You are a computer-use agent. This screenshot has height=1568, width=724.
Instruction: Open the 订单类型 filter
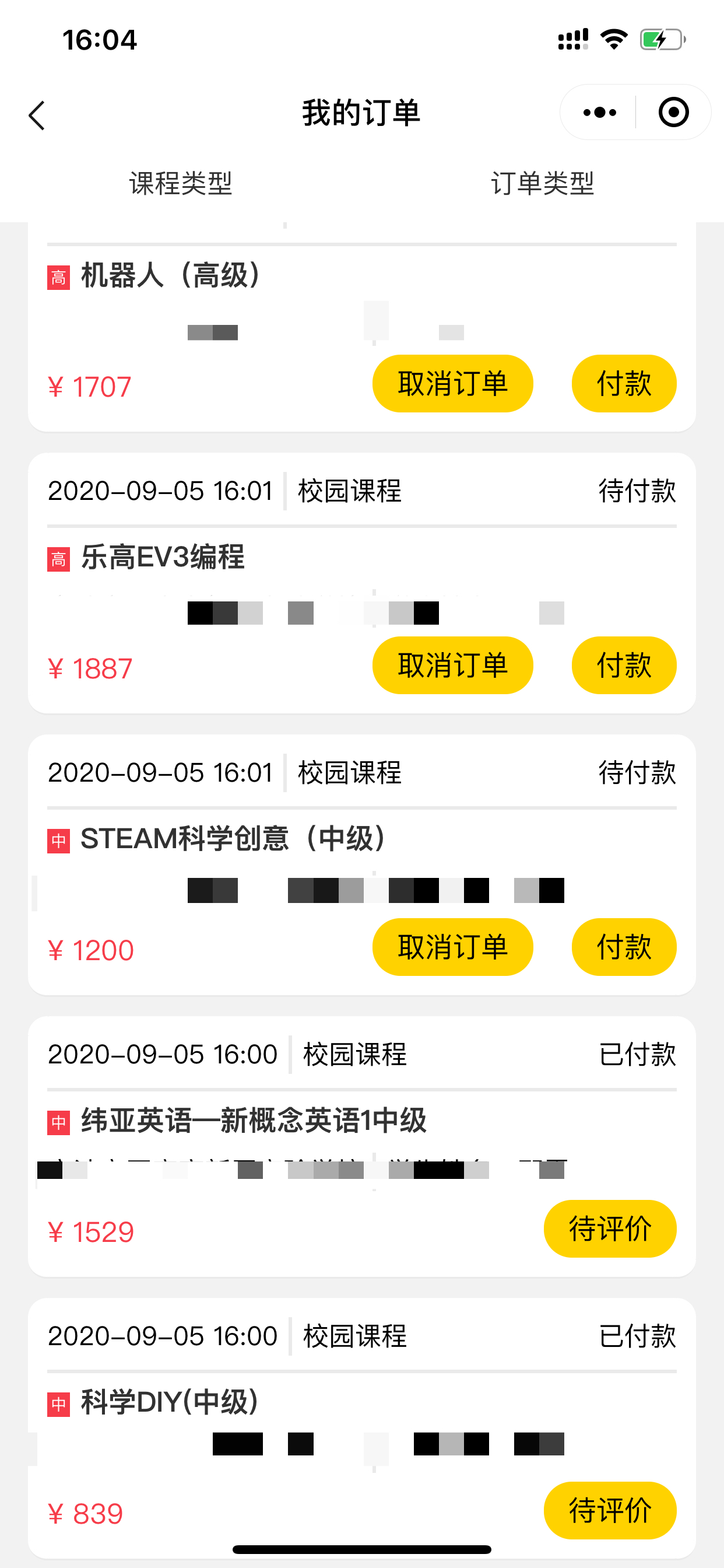[542, 183]
